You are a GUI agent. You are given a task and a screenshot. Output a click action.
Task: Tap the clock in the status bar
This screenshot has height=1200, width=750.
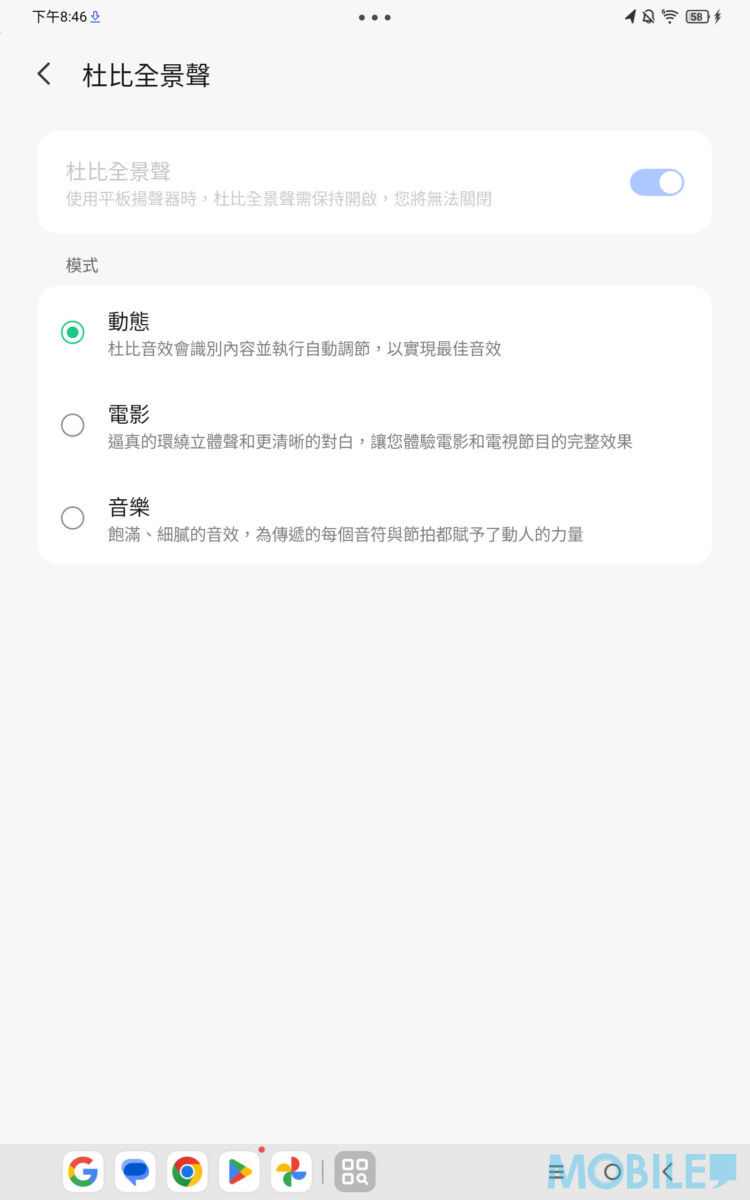point(55,16)
